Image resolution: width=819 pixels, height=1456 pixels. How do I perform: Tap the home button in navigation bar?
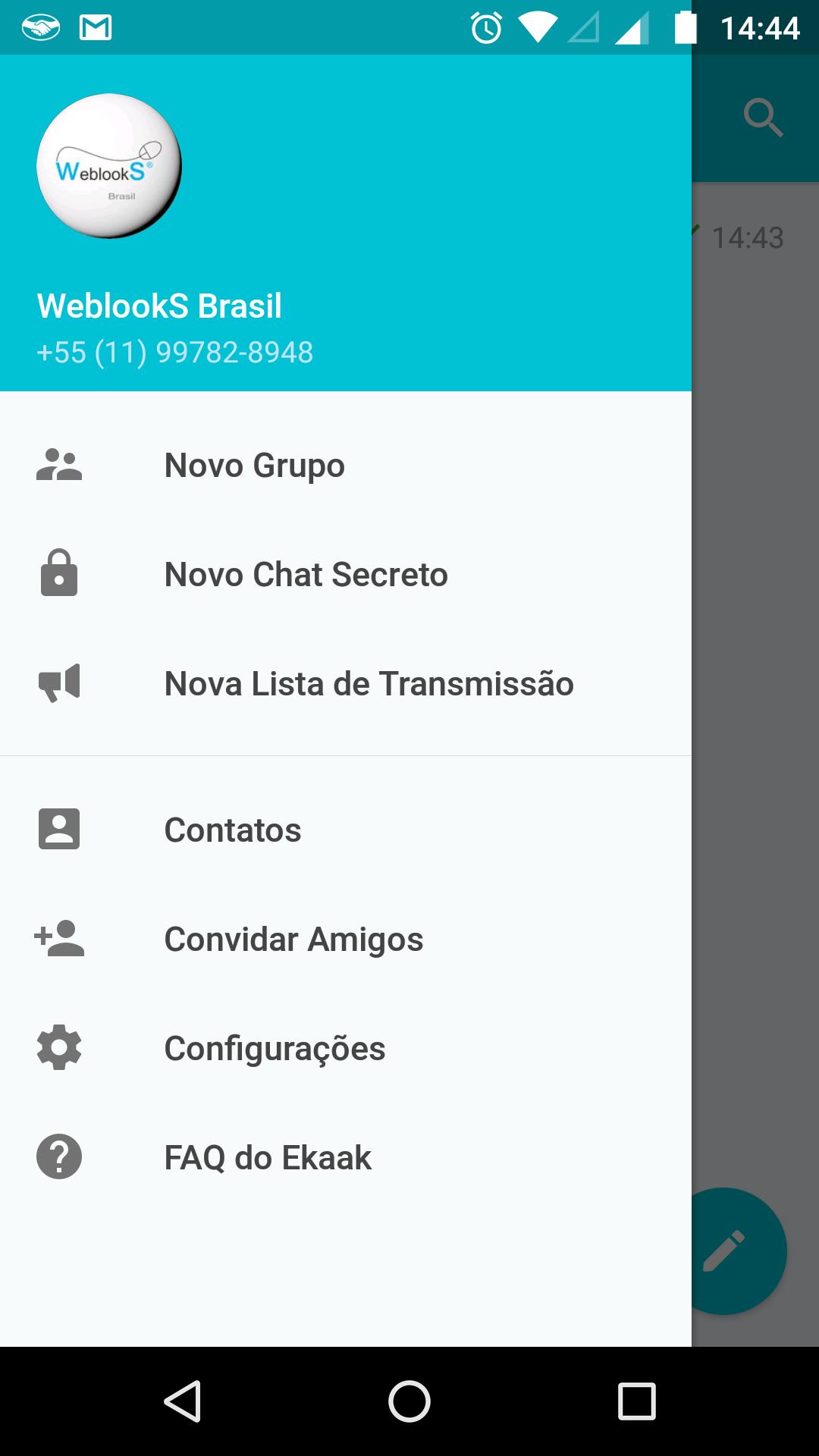tap(409, 1401)
